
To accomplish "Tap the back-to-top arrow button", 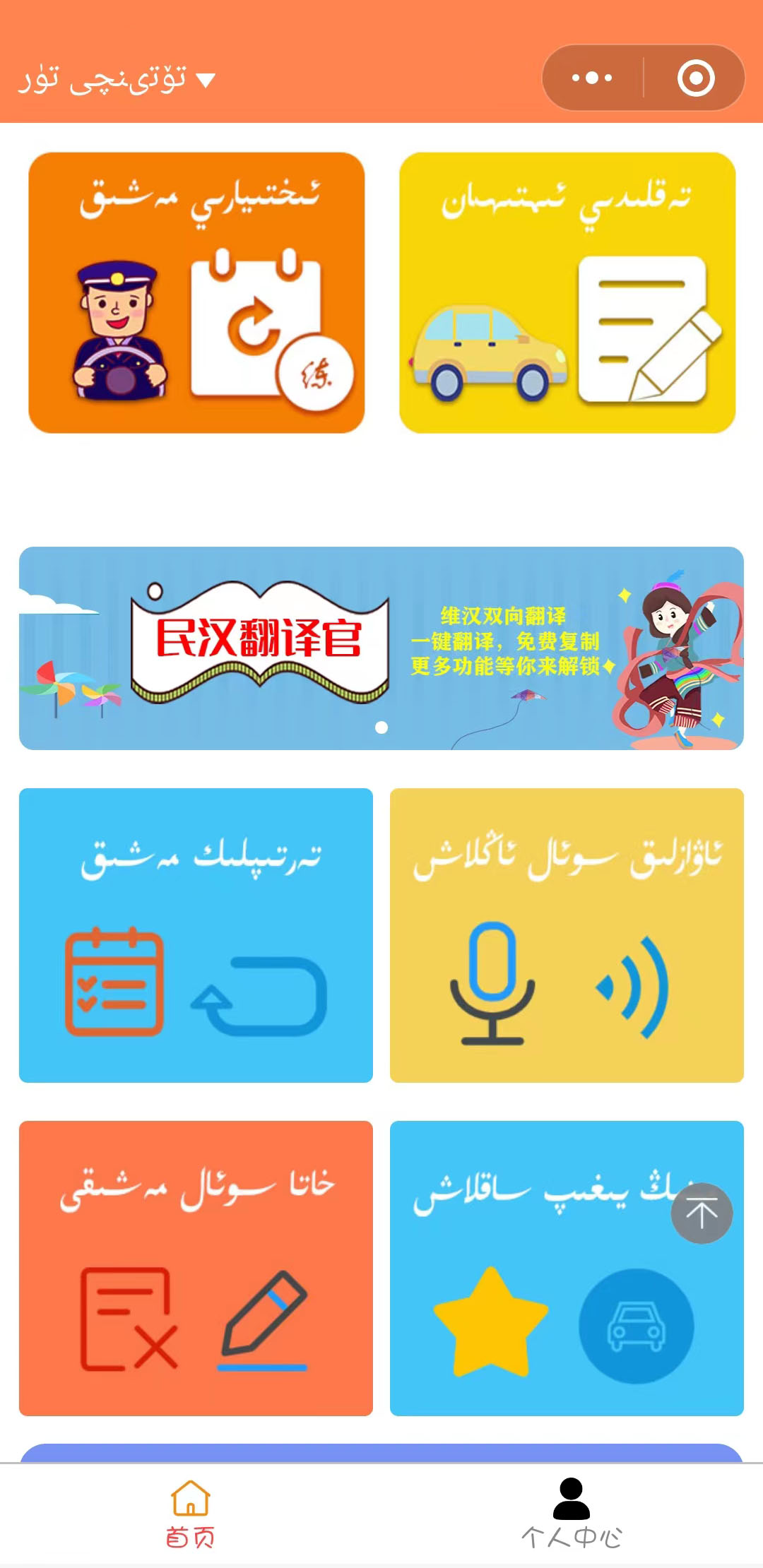I will tap(702, 1213).
